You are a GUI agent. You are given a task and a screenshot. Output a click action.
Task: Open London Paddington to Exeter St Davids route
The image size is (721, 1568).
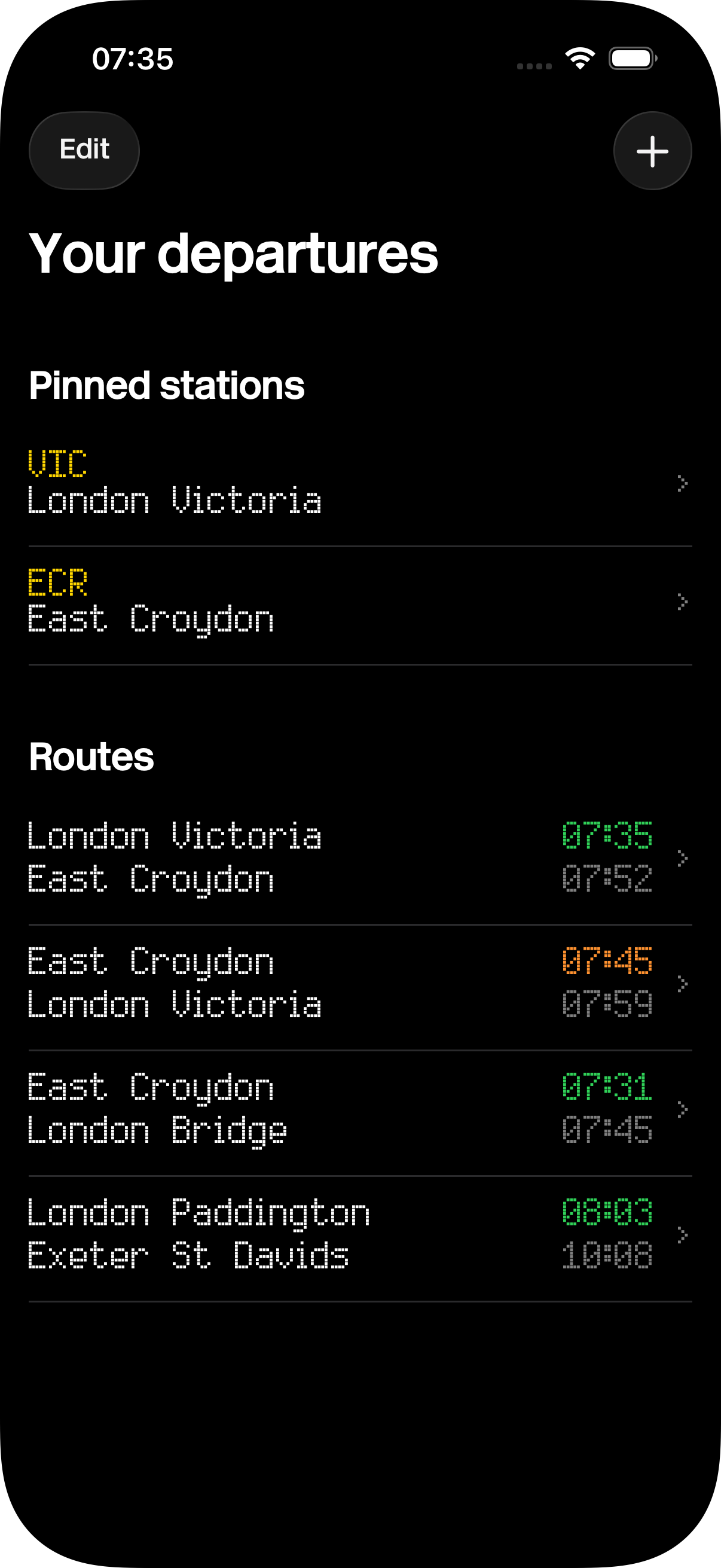[359, 1236]
